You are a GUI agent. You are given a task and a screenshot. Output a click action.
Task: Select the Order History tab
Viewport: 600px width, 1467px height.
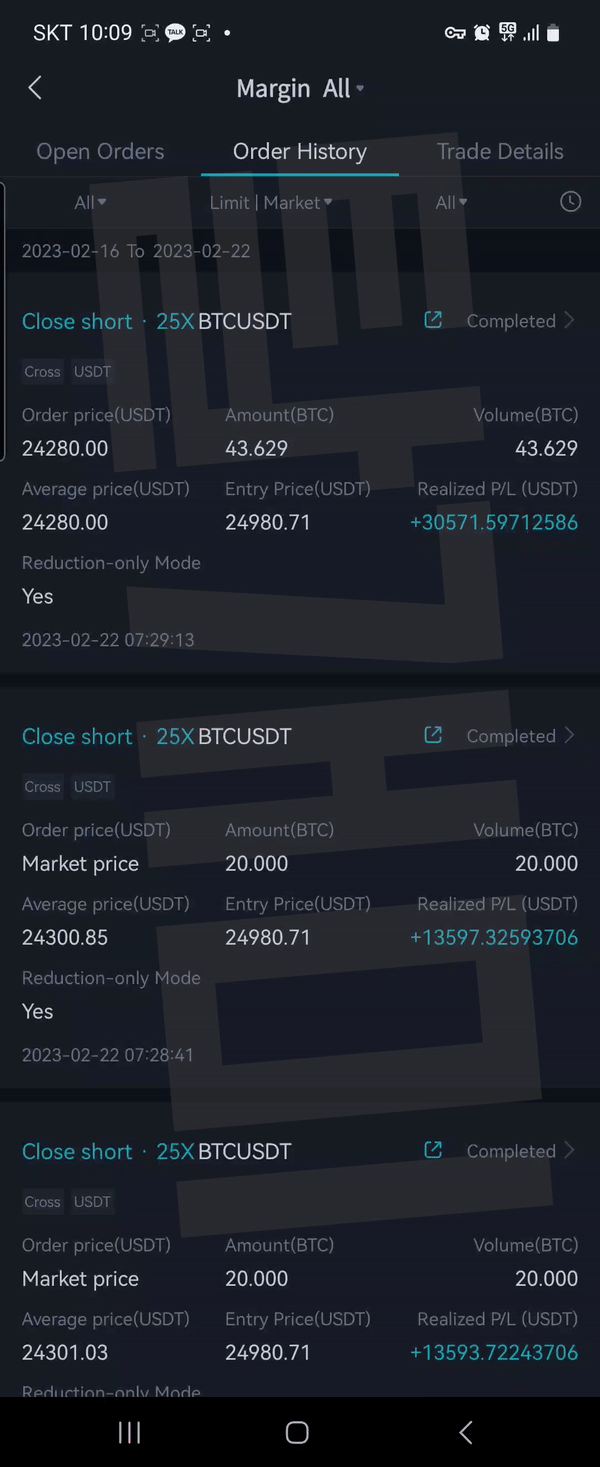coord(300,152)
